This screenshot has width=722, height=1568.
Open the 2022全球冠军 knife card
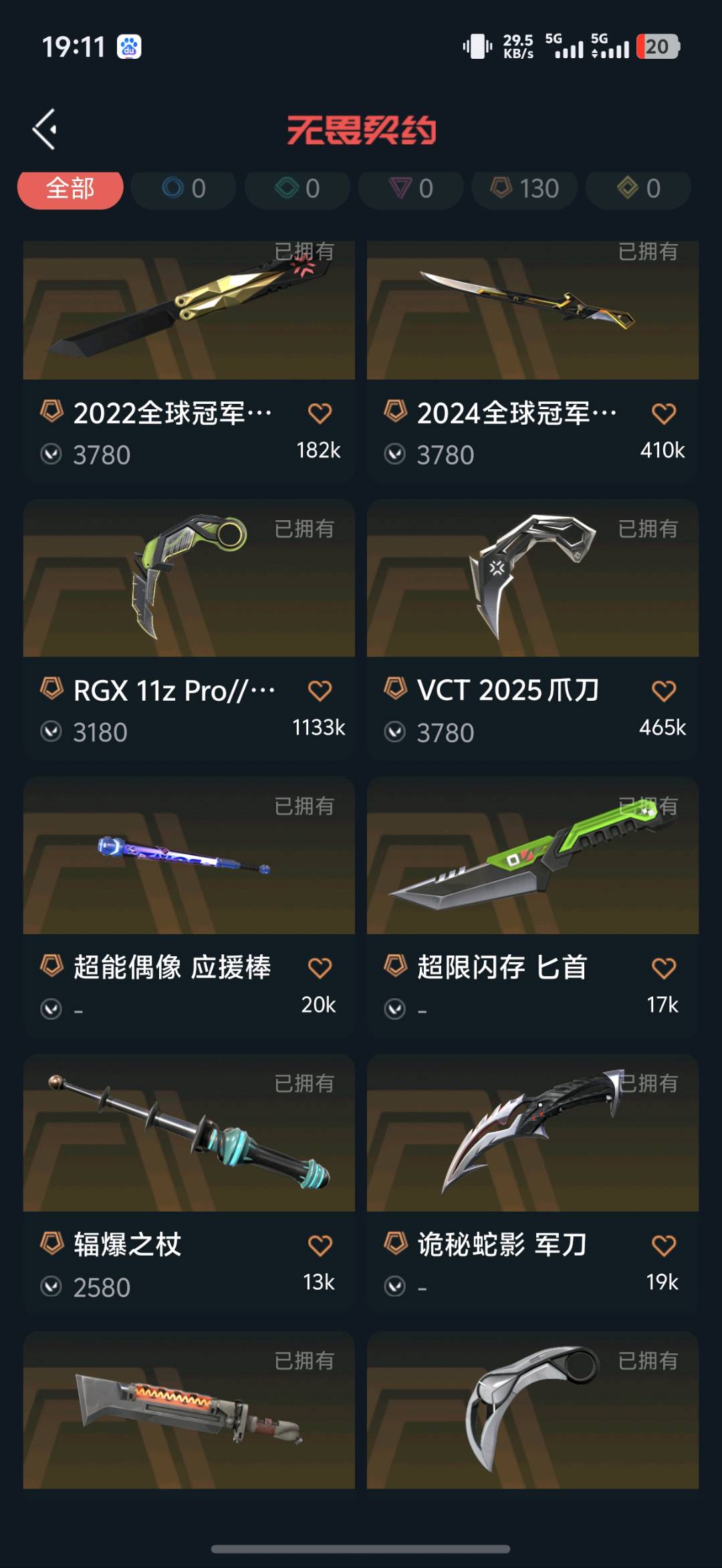[x=189, y=314]
